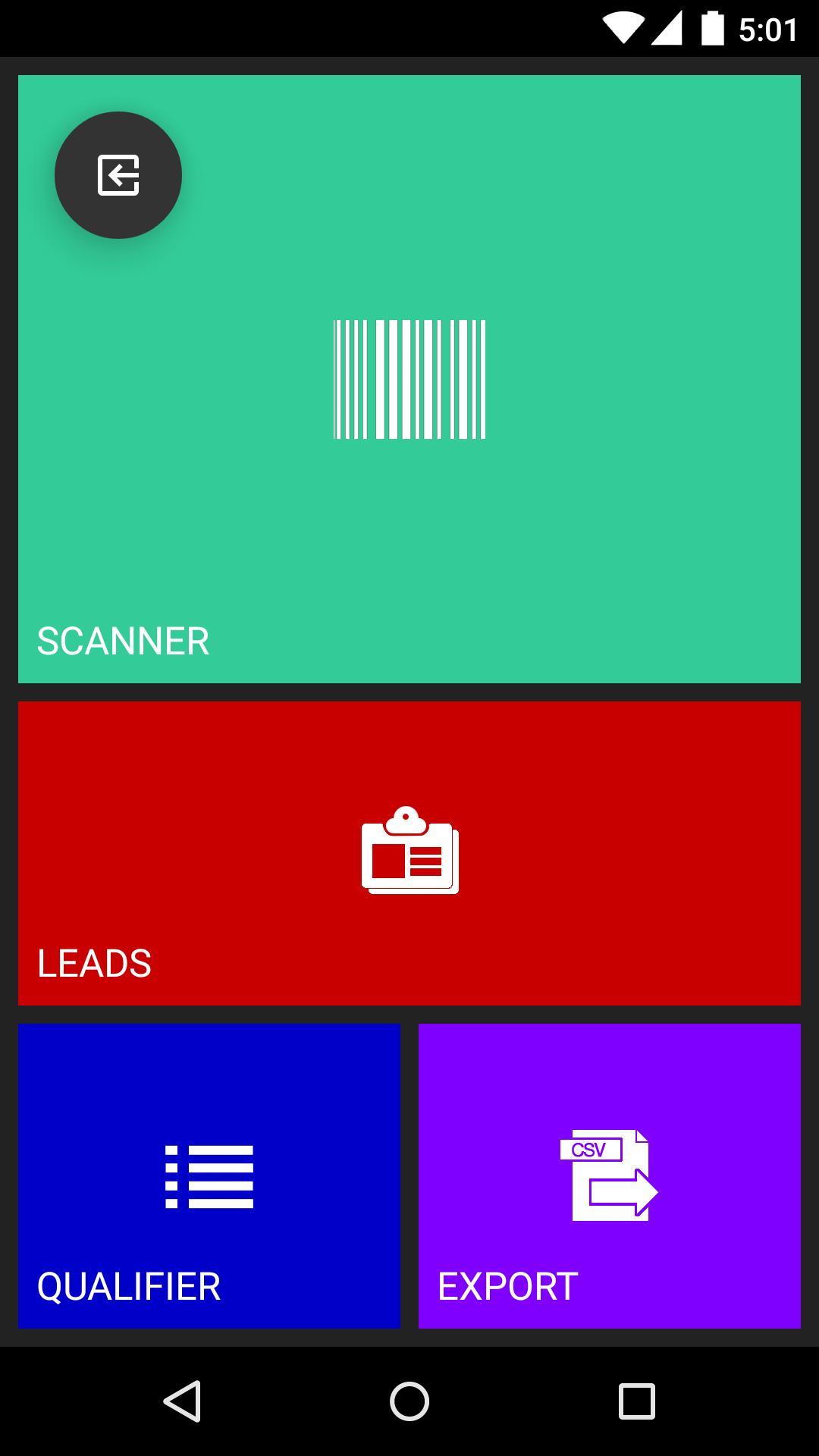Viewport: 819px width, 1456px height.
Task: Open the Export CSV tile
Action: point(610,1175)
